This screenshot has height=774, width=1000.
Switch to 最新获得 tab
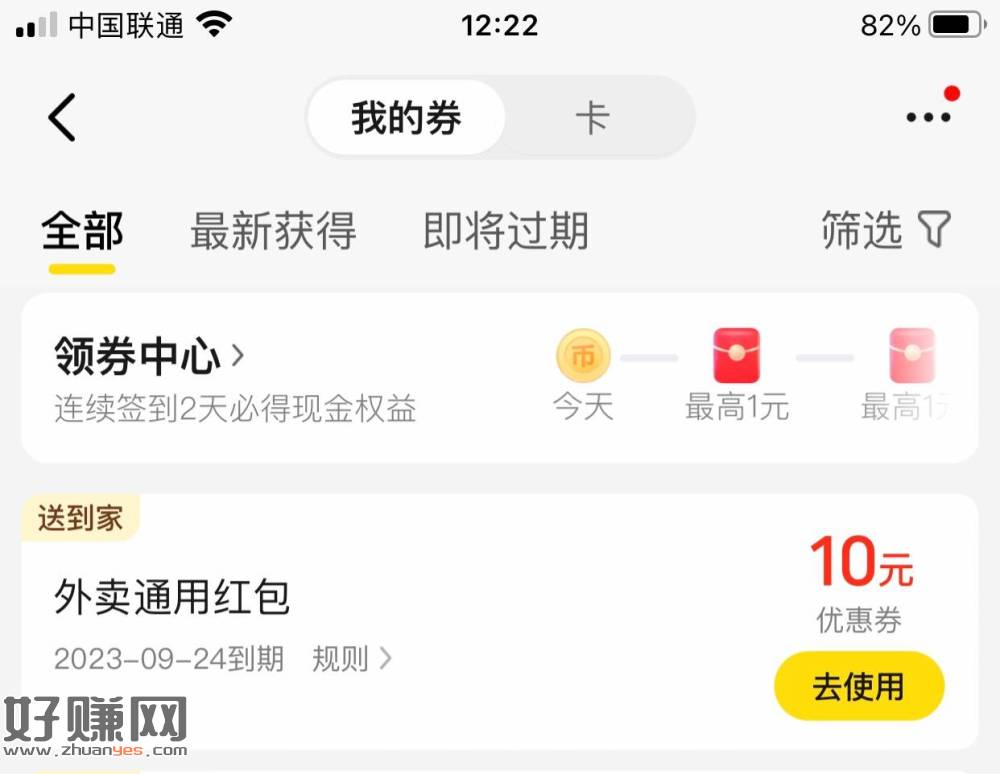point(273,231)
